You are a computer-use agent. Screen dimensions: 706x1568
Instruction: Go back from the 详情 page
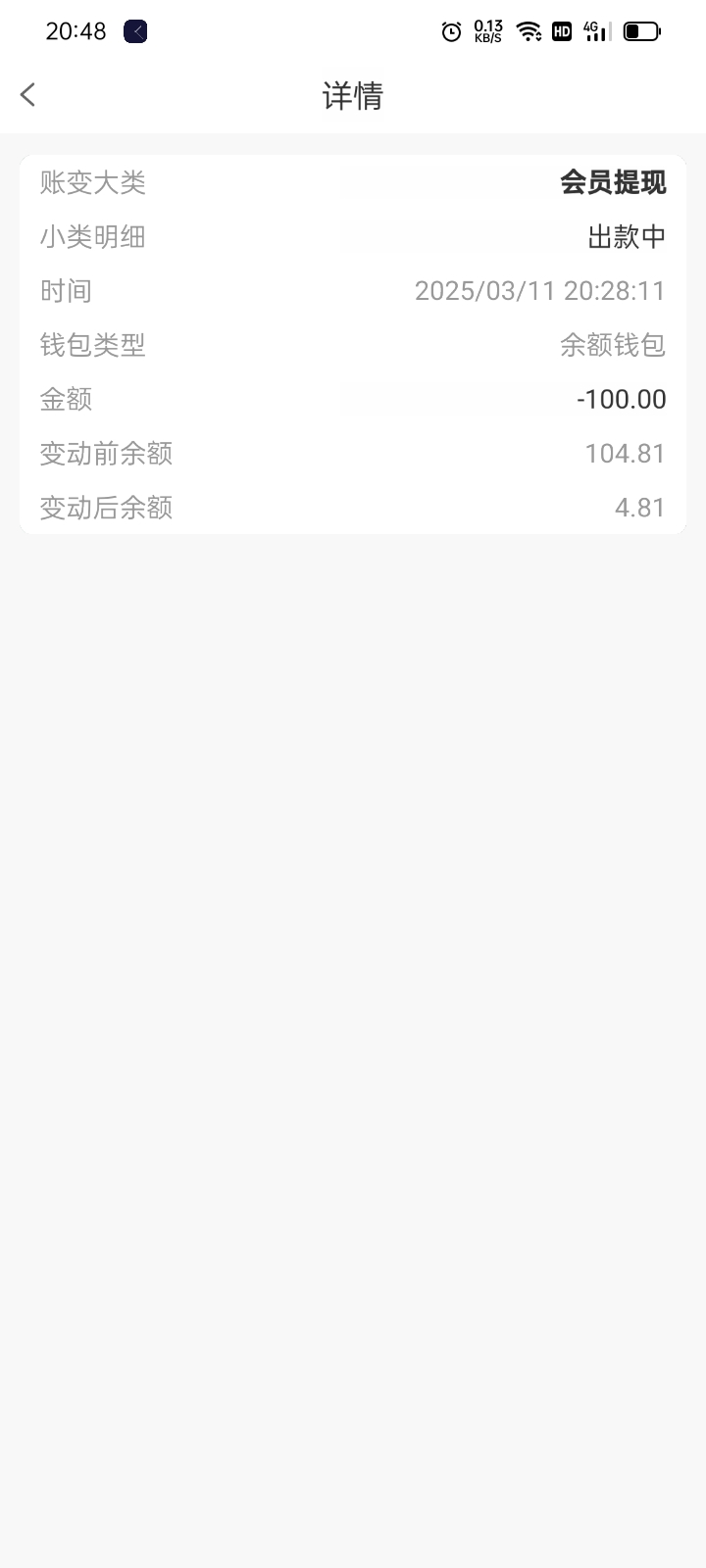27,94
